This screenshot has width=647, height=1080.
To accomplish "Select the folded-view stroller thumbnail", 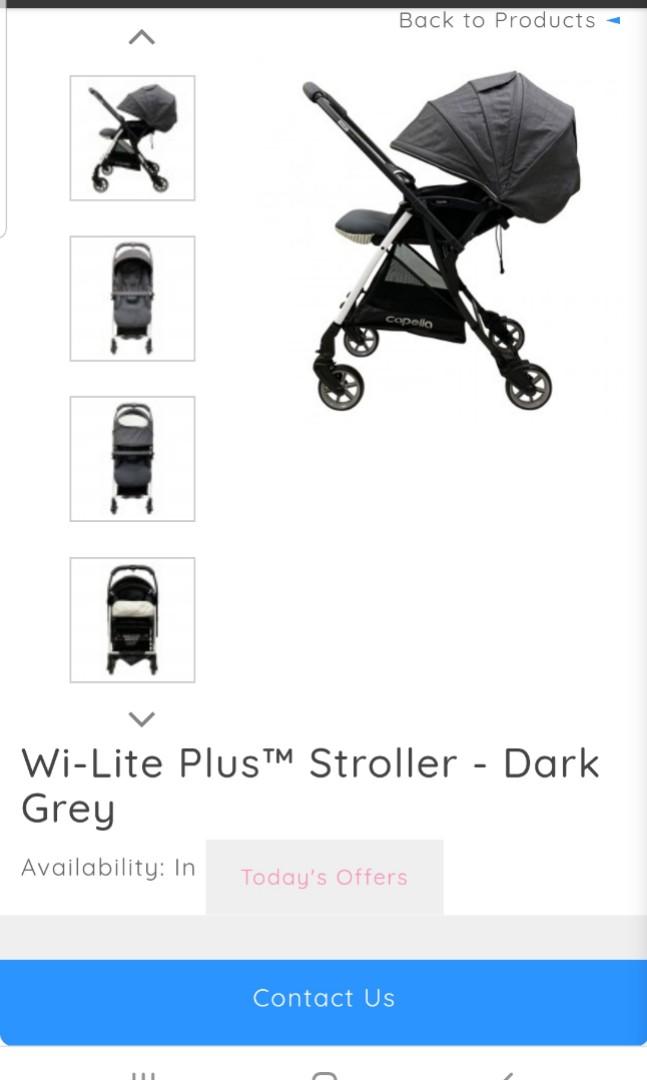I will point(132,459).
